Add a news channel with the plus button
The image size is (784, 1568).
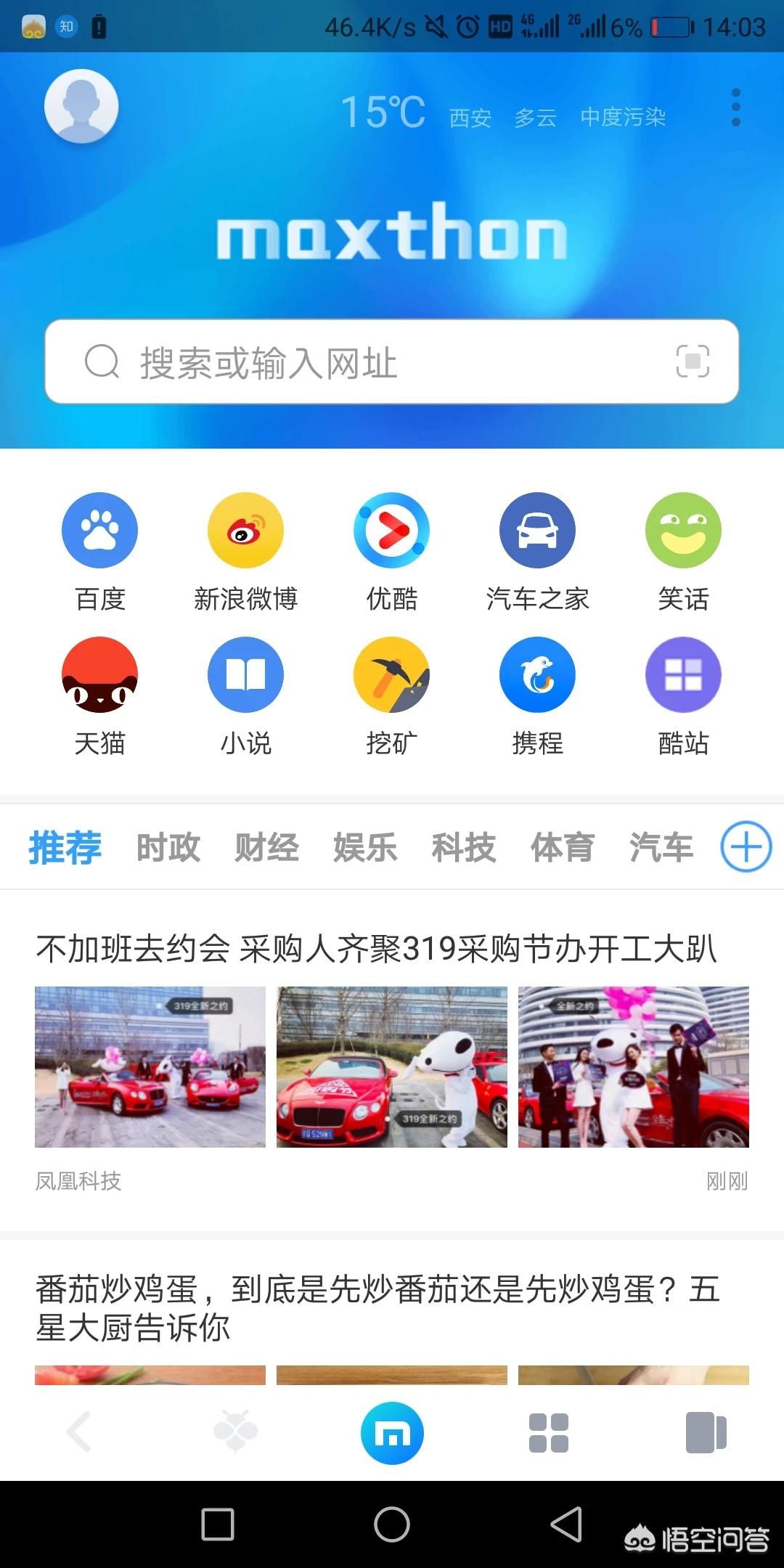point(746,846)
